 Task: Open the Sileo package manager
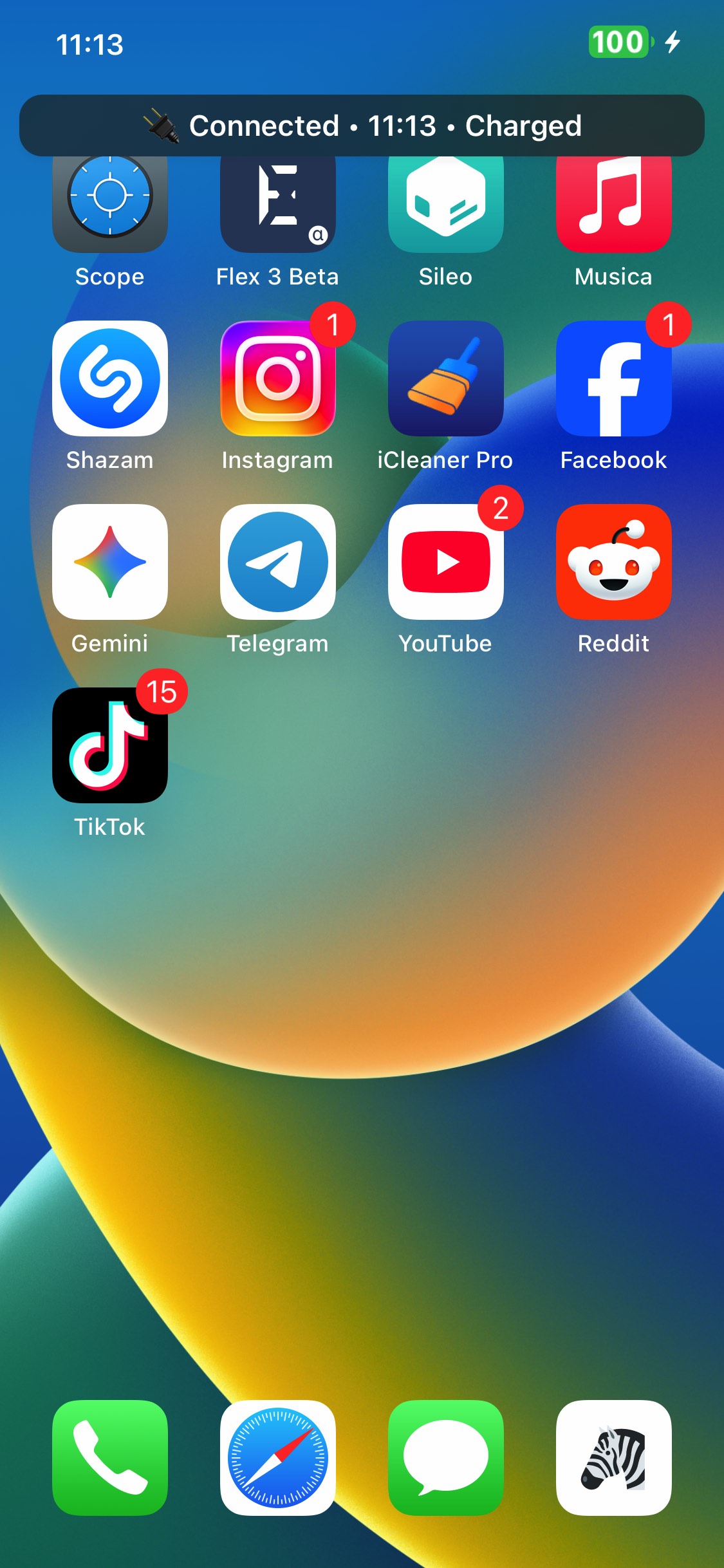445,205
